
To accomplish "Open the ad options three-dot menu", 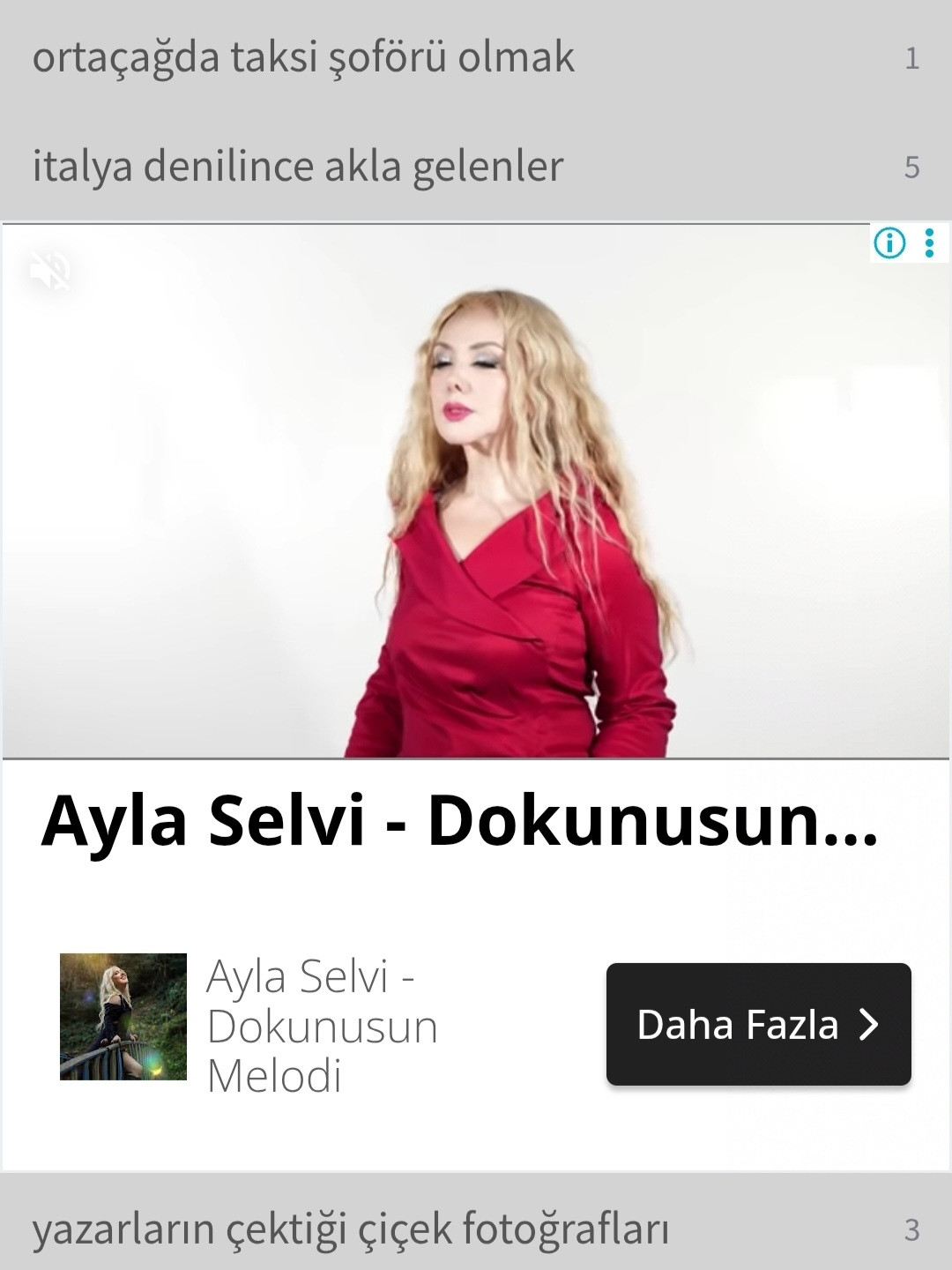I will [x=929, y=243].
